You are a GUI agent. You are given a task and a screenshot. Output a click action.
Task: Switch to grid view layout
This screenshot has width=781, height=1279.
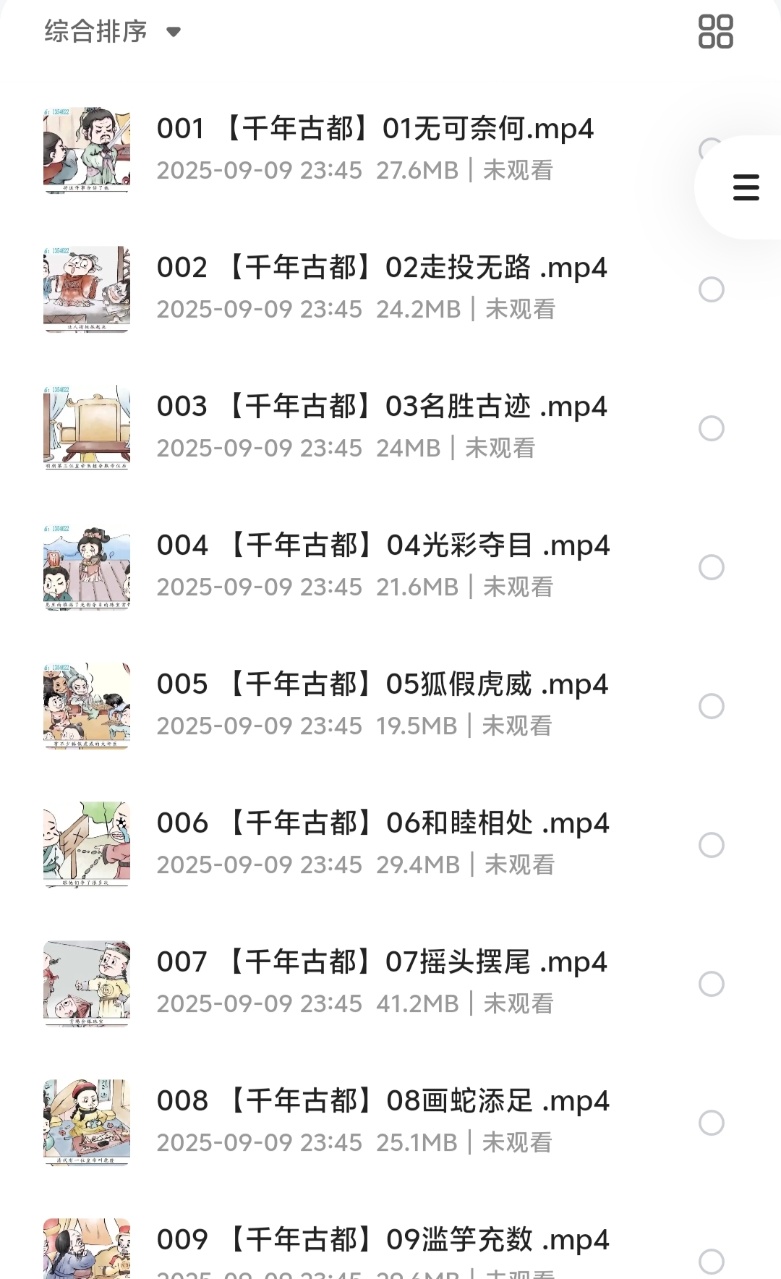tap(715, 31)
